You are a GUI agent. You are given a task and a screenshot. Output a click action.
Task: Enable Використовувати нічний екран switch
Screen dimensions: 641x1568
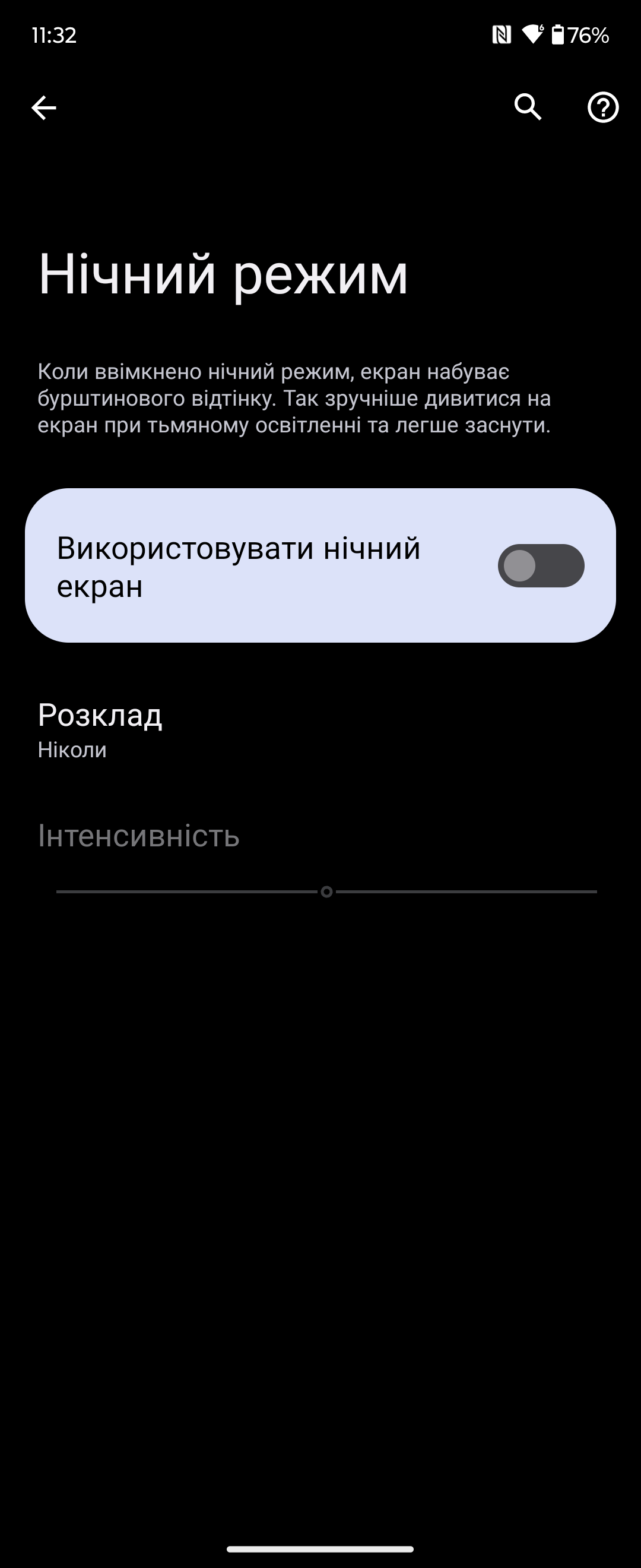541,565
